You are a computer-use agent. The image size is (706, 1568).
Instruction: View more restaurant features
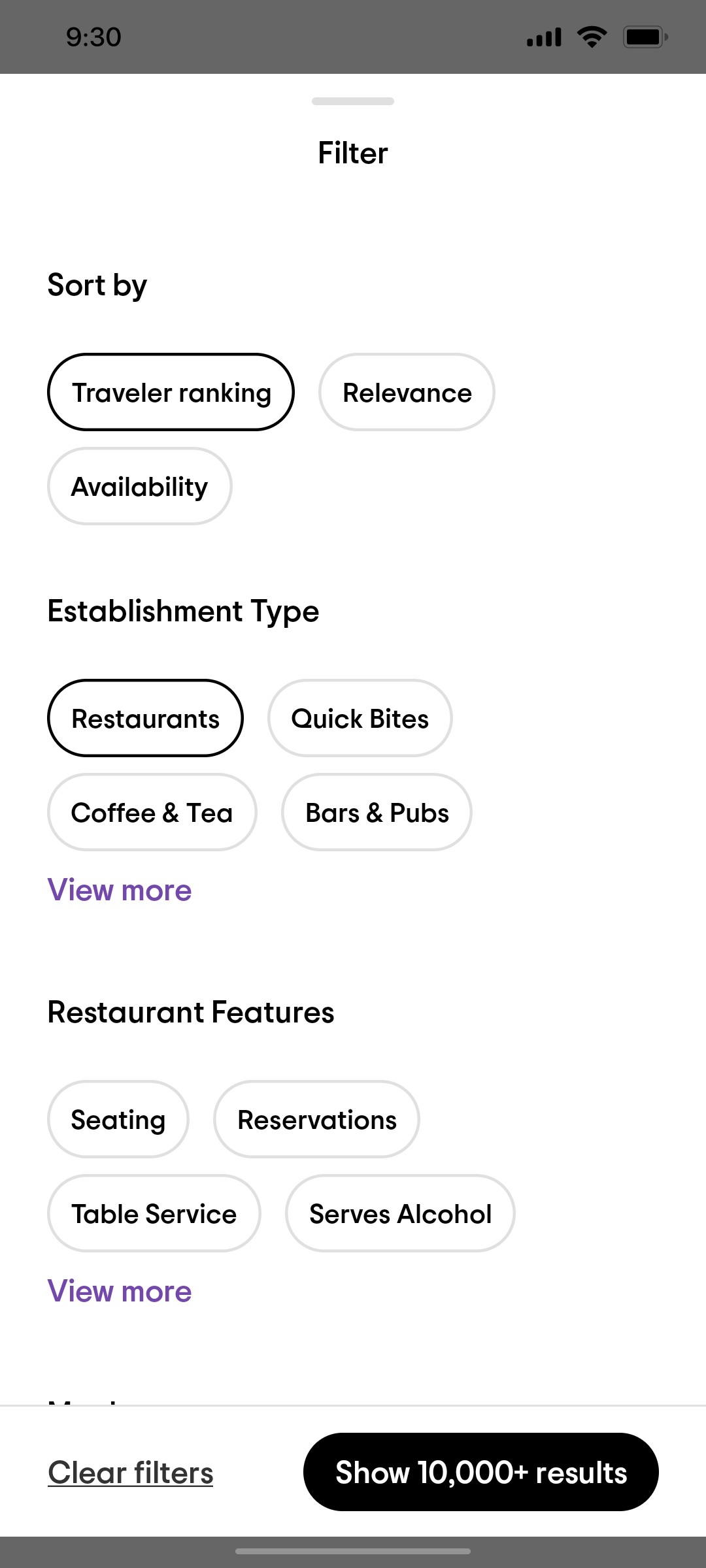(x=119, y=1291)
